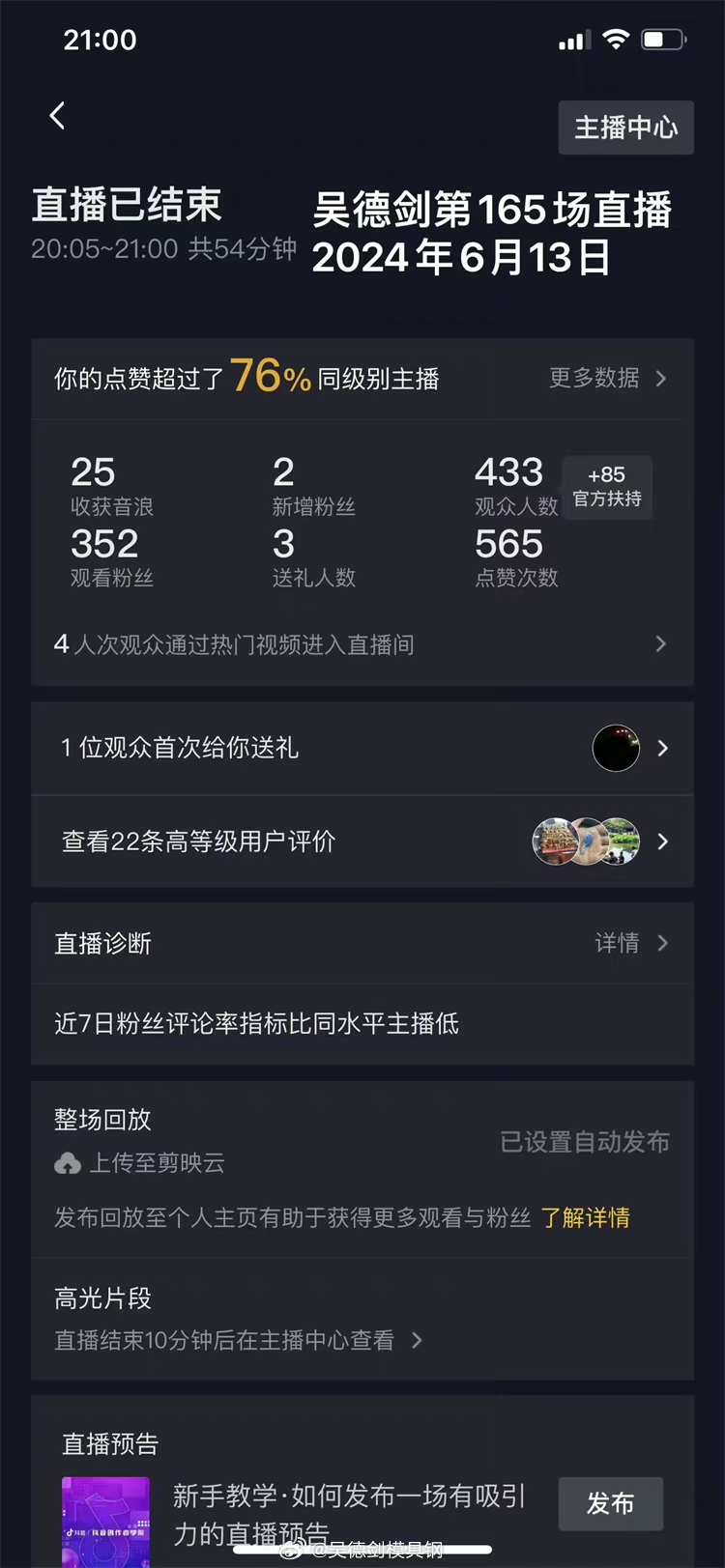Toggle the 已设置自动发布 replay auto-publish setting
Image resolution: width=725 pixels, height=1568 pixels.
pos(584,1141)
